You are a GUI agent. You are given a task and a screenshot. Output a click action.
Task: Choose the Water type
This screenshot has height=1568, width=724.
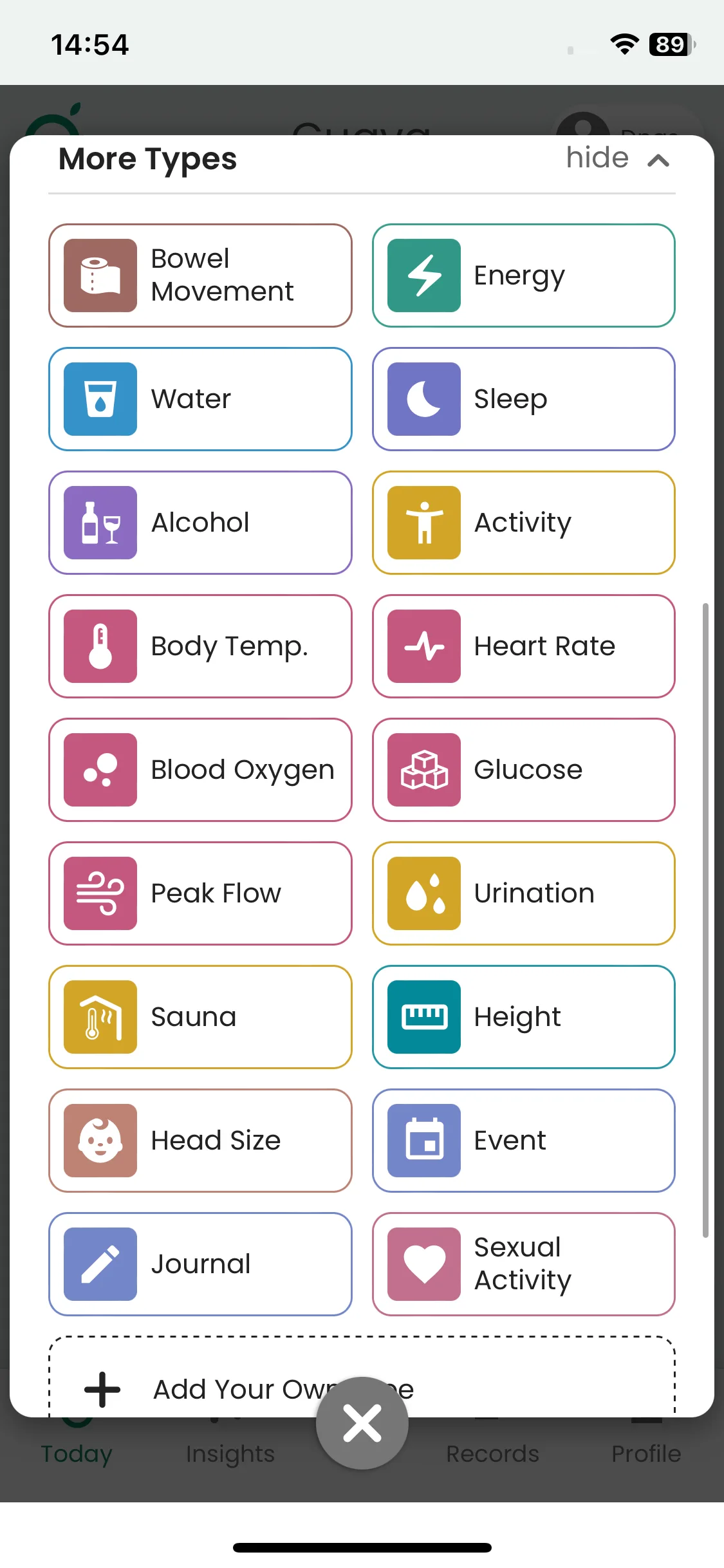(x=200, y=399)
